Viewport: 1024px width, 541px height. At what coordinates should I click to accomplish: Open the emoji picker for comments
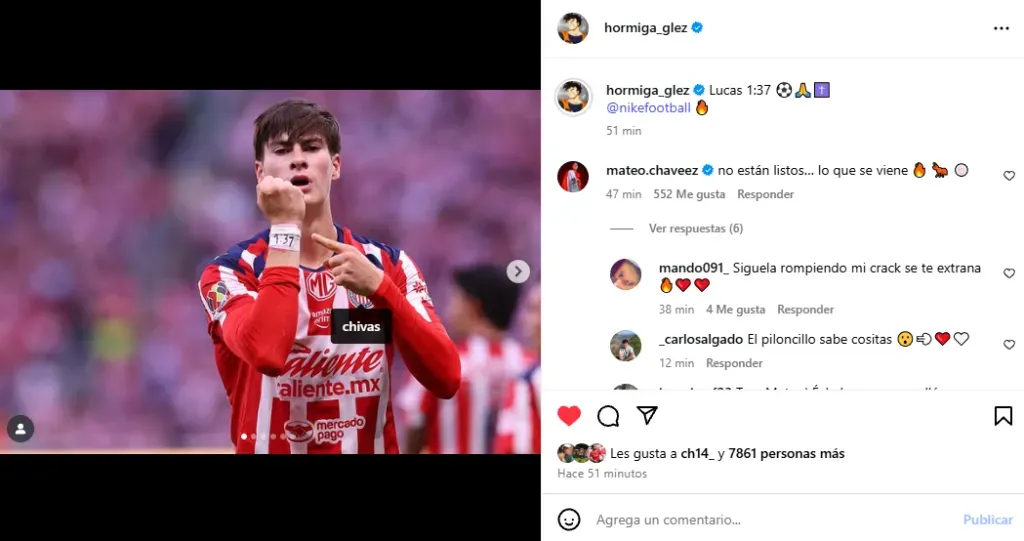click(569, 520)
